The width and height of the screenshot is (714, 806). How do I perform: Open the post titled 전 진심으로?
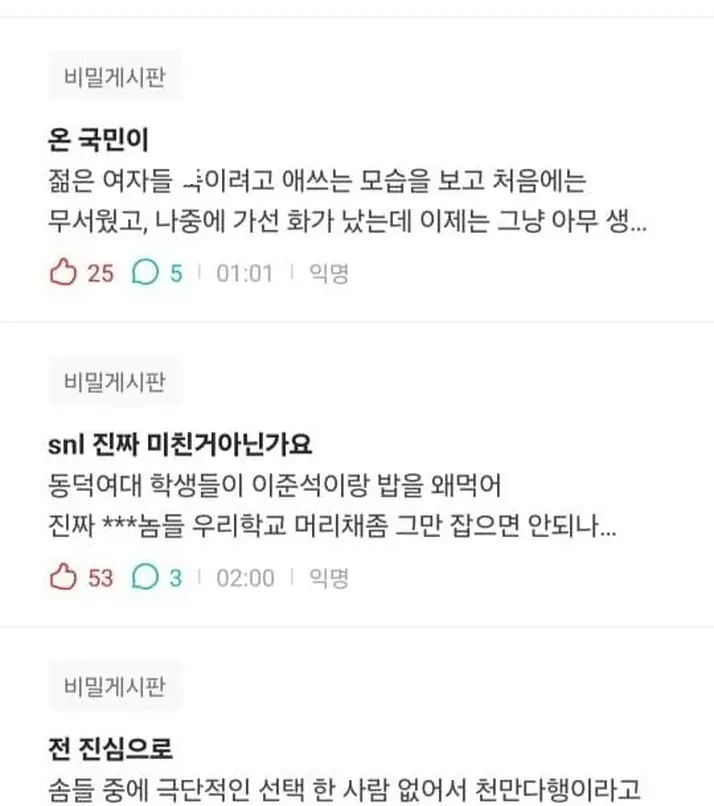[111, 747]
